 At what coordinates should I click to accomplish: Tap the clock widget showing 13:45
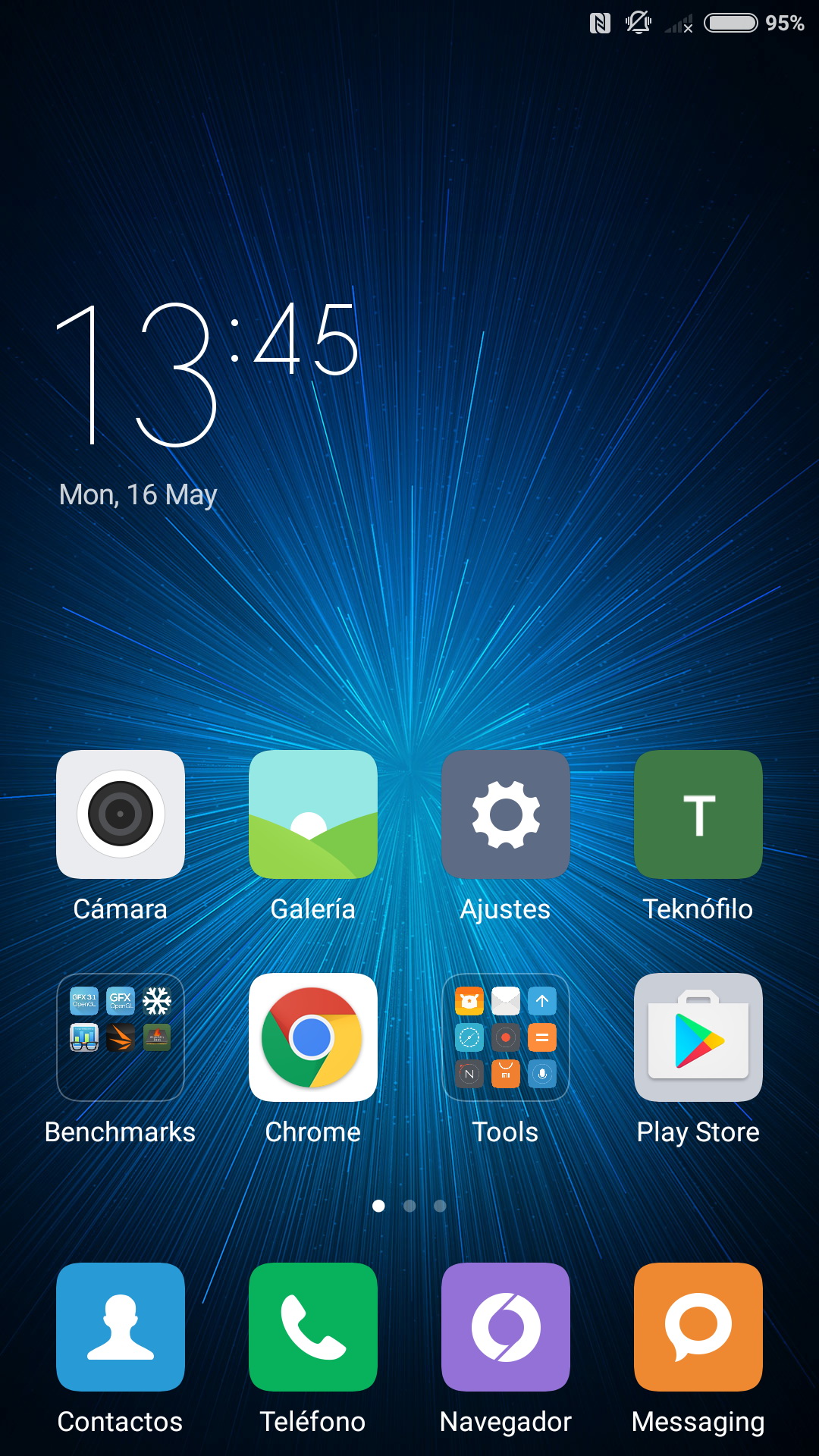(x=206, y=373)
